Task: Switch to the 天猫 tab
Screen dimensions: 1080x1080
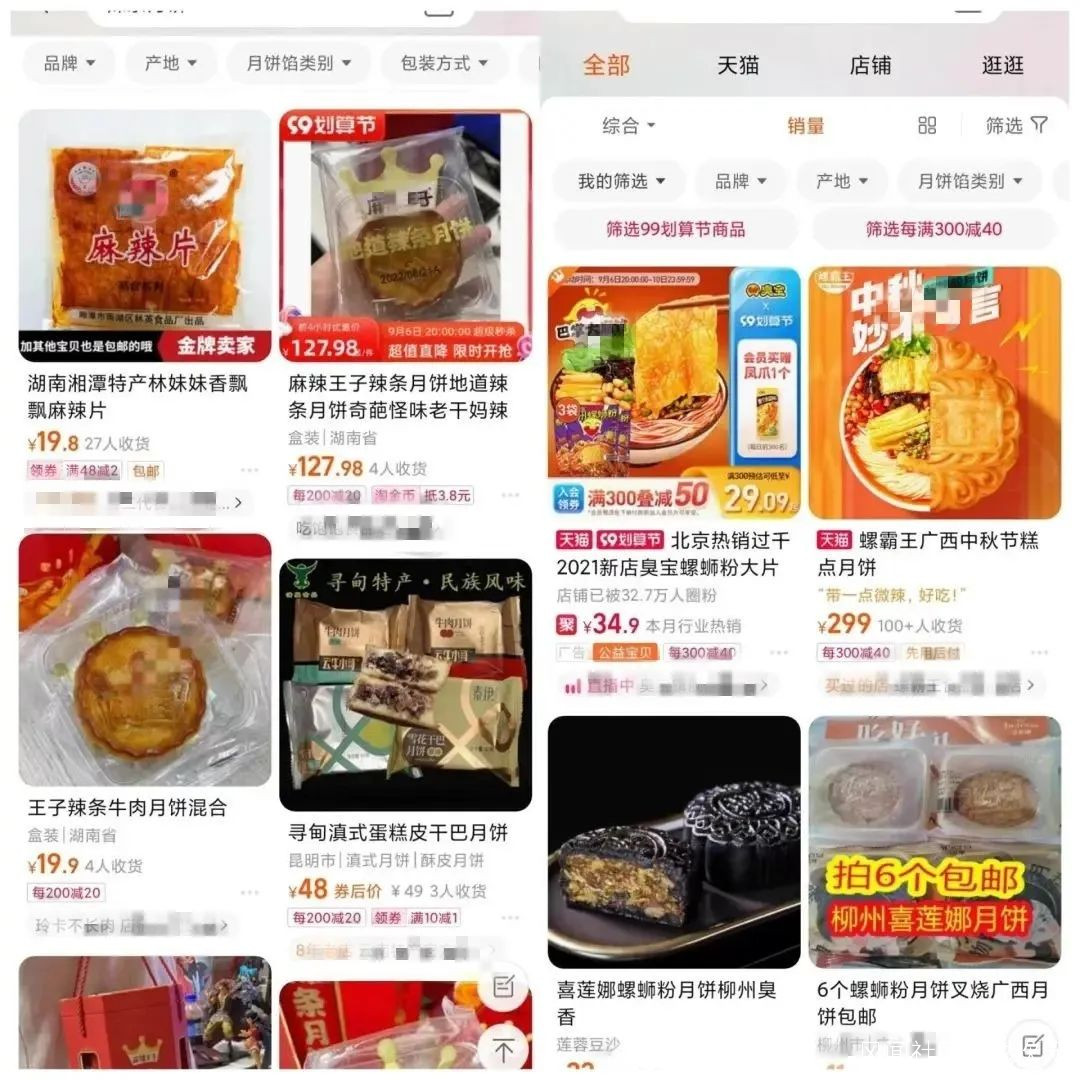Action: [x=738, y=65]
